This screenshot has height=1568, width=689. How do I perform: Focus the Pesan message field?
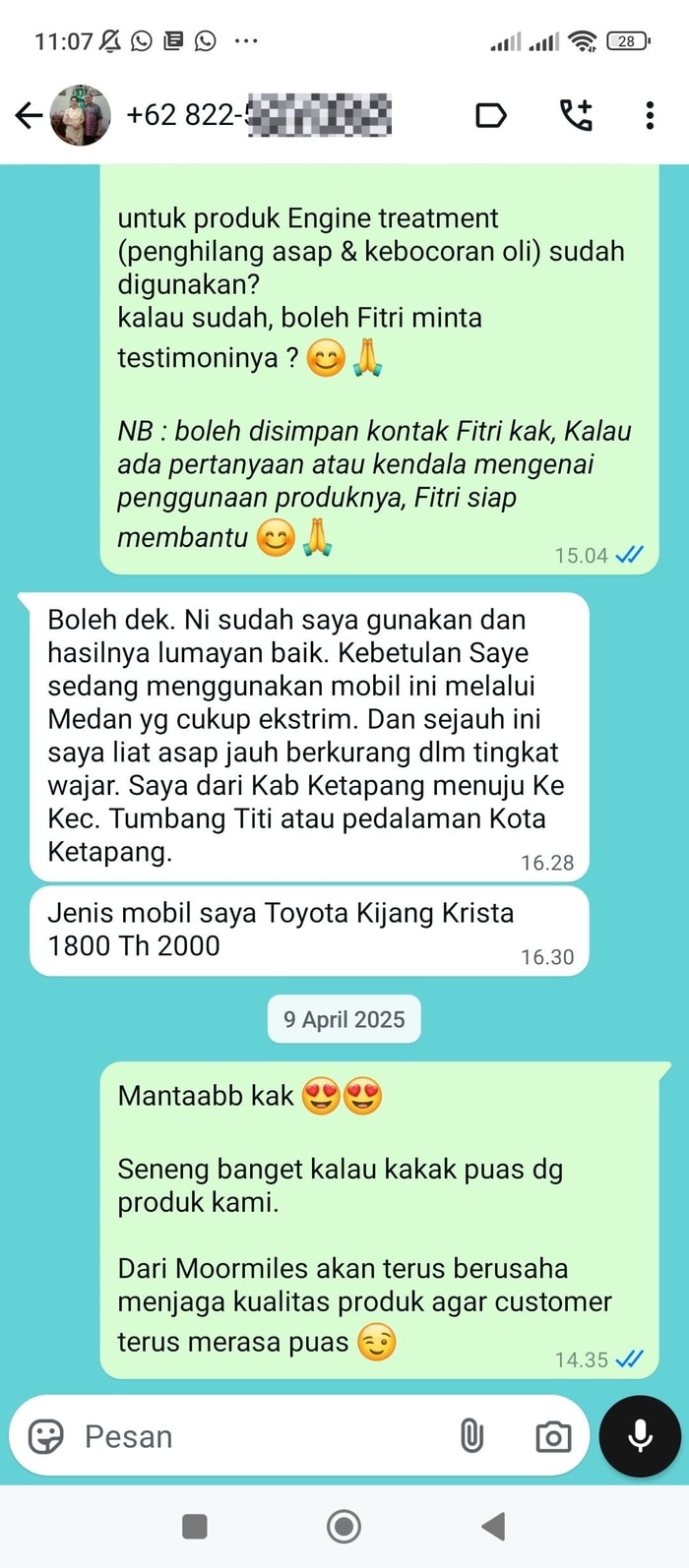coord(256,1437)
